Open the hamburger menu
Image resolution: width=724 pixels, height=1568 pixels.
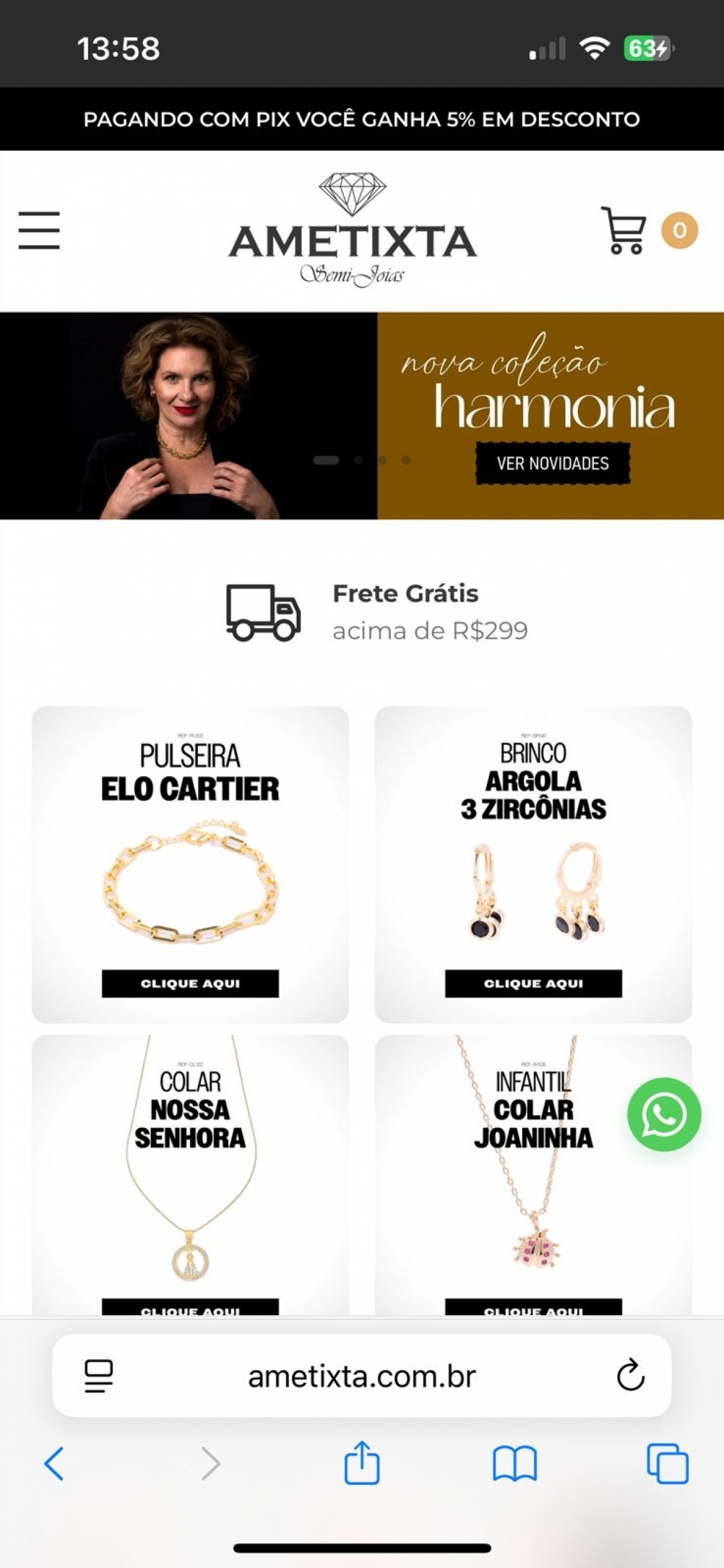[x=39, y=231]
